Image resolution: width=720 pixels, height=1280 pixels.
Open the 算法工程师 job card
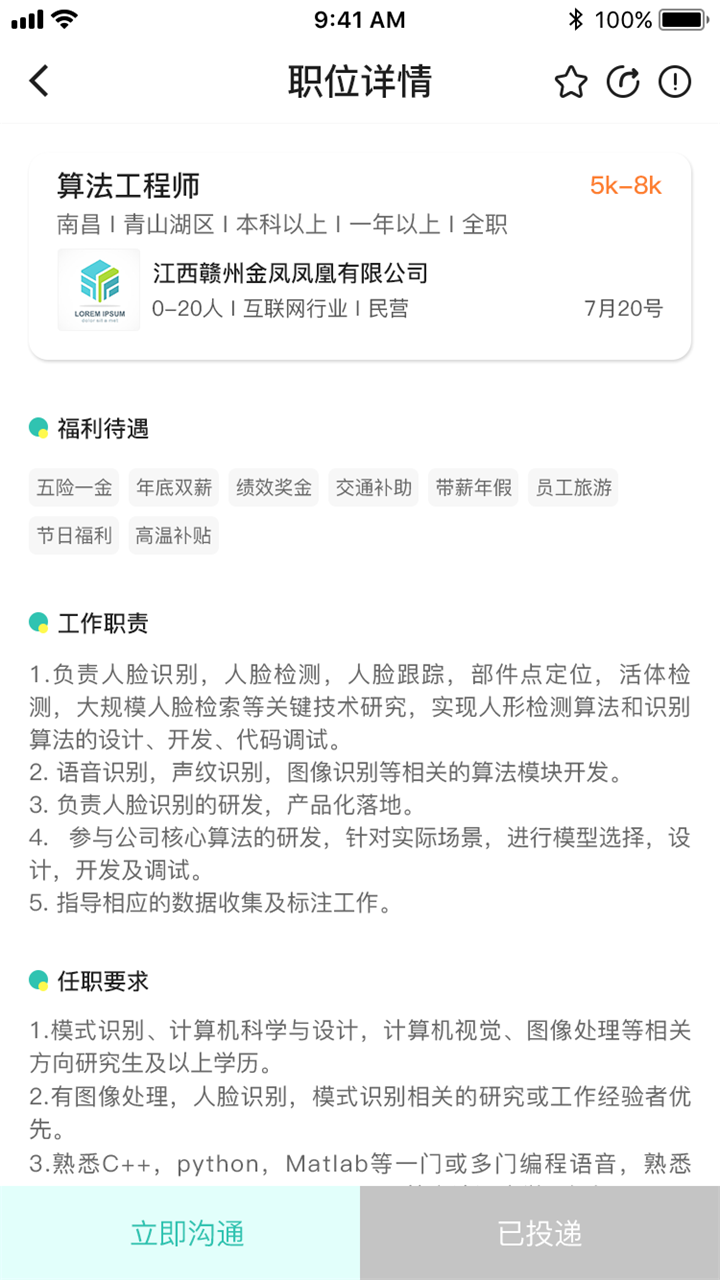360,256
